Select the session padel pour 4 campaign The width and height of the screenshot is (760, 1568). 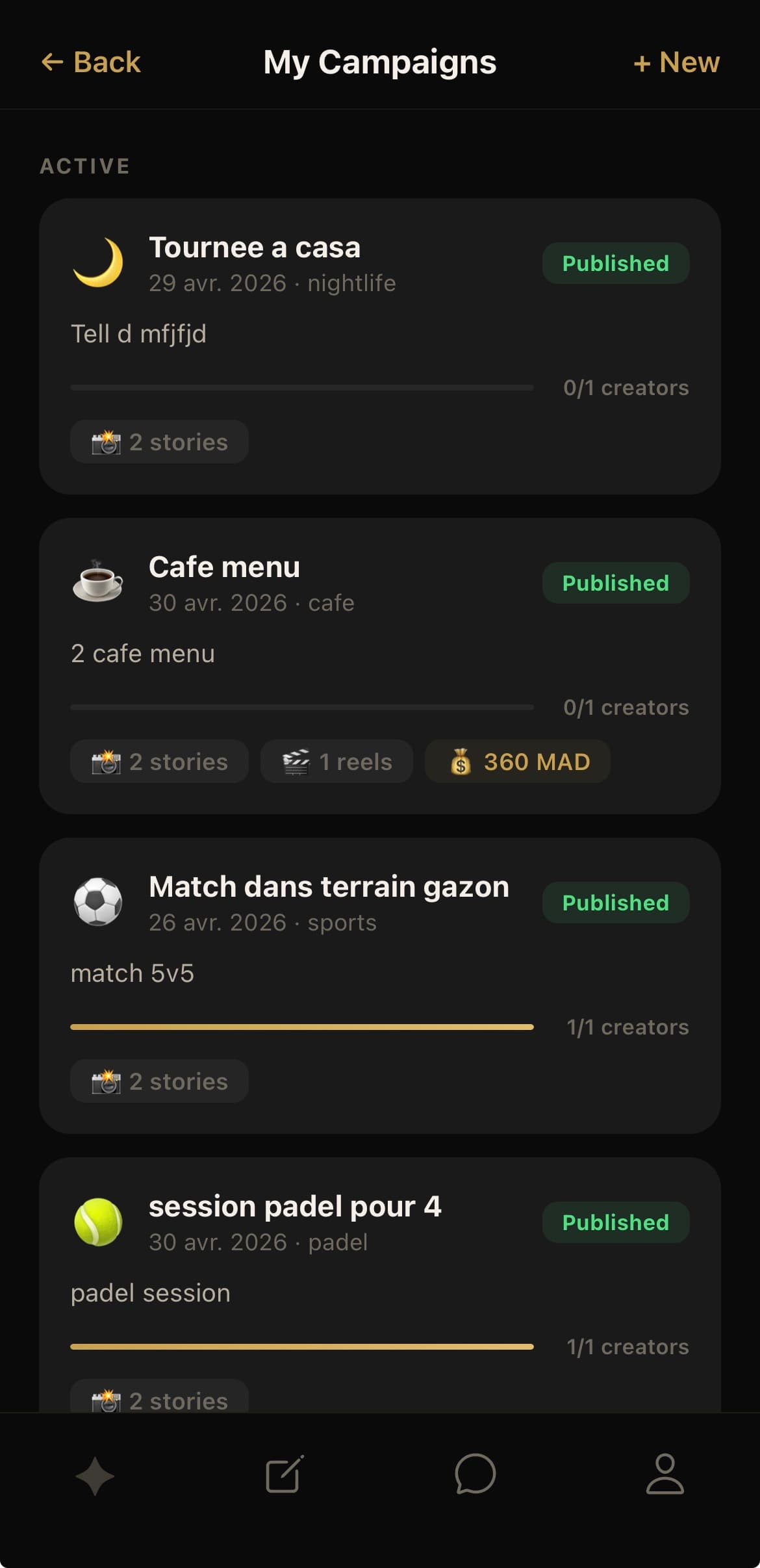[295, 1207]
